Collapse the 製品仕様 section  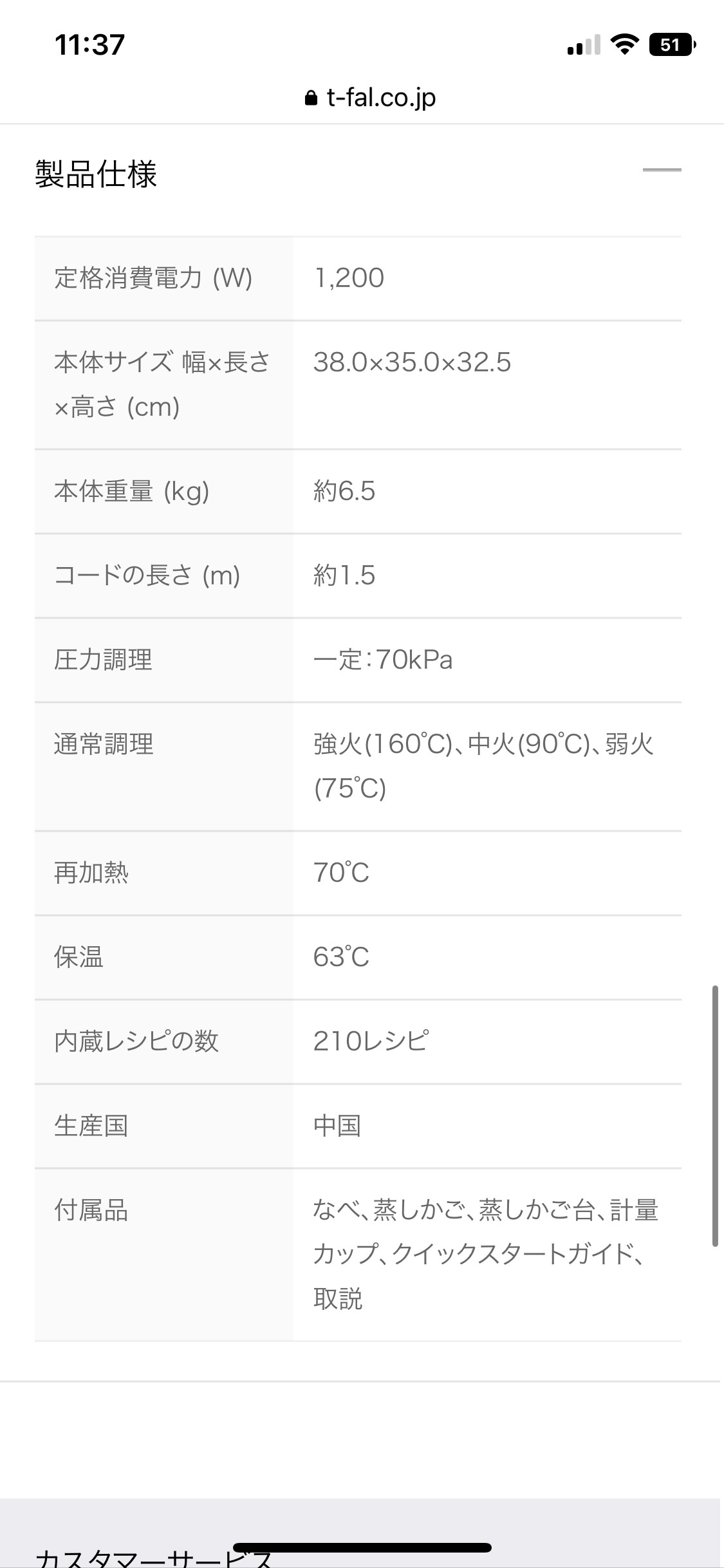pos(662,170)
